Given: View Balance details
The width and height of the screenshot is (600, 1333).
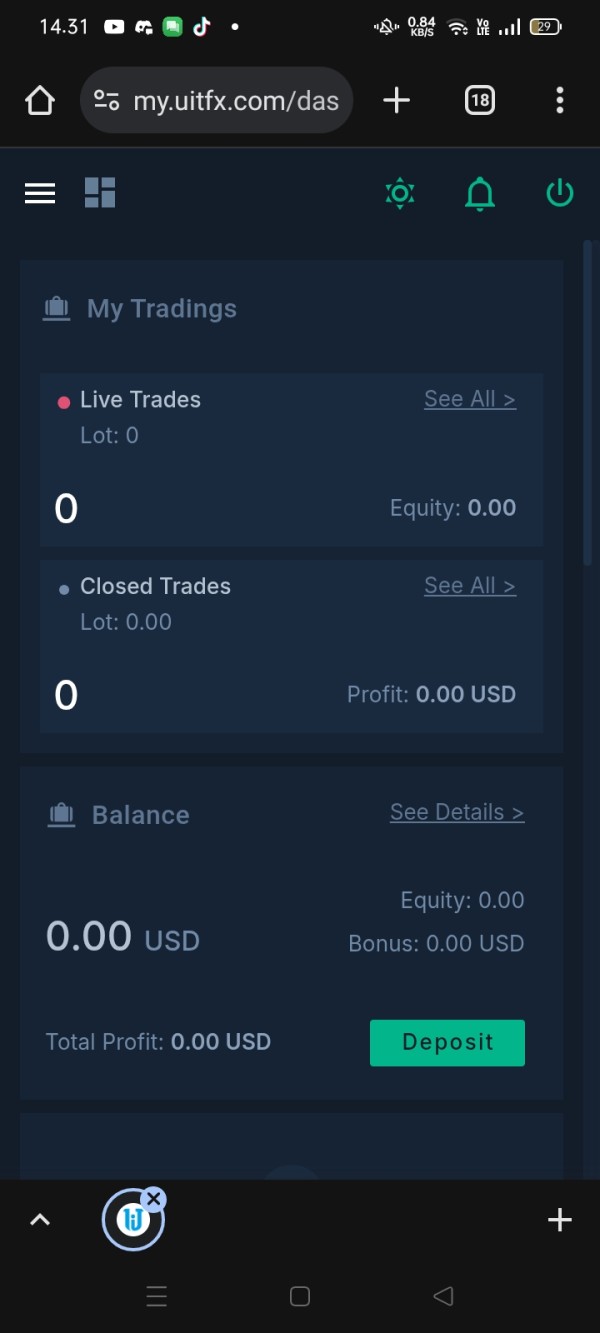Looking at the screenshot, I should pyautogui.click(x=456, y=812).
